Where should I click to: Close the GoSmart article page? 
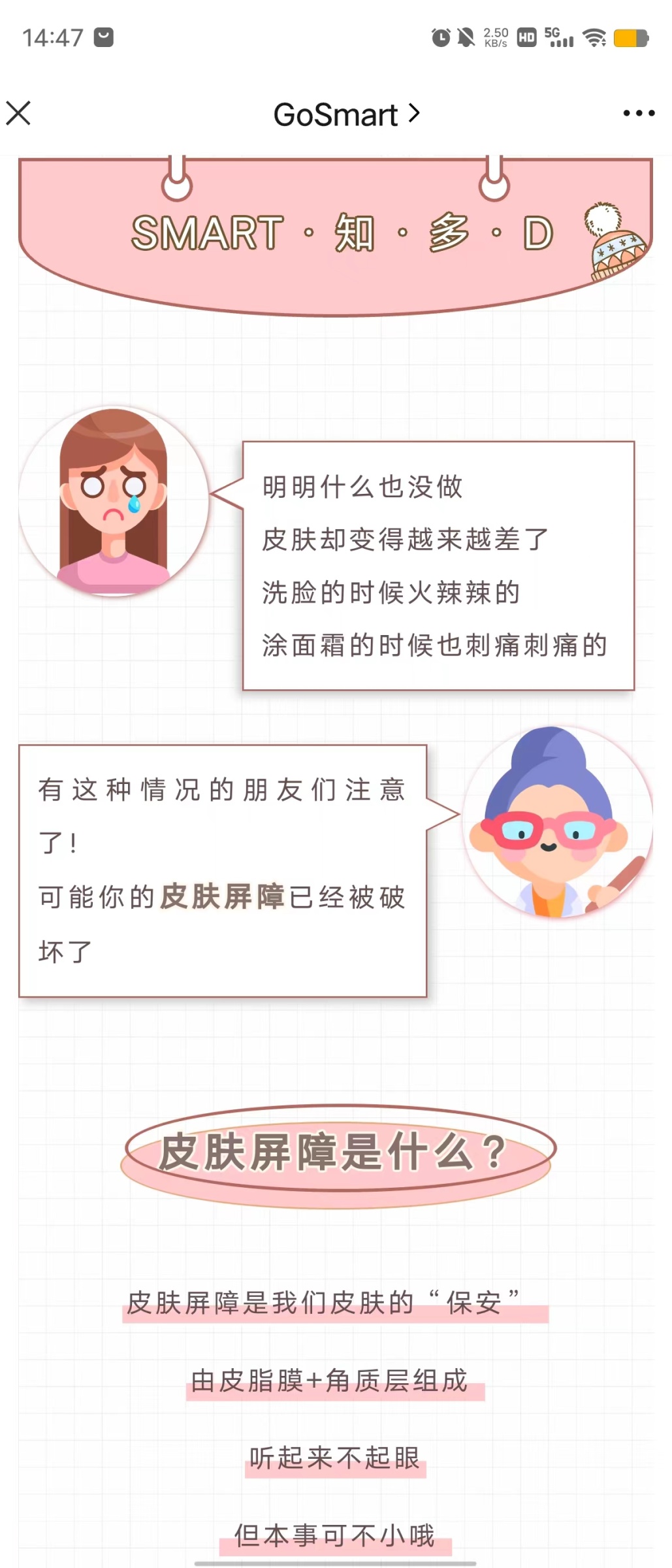(18, 113)
